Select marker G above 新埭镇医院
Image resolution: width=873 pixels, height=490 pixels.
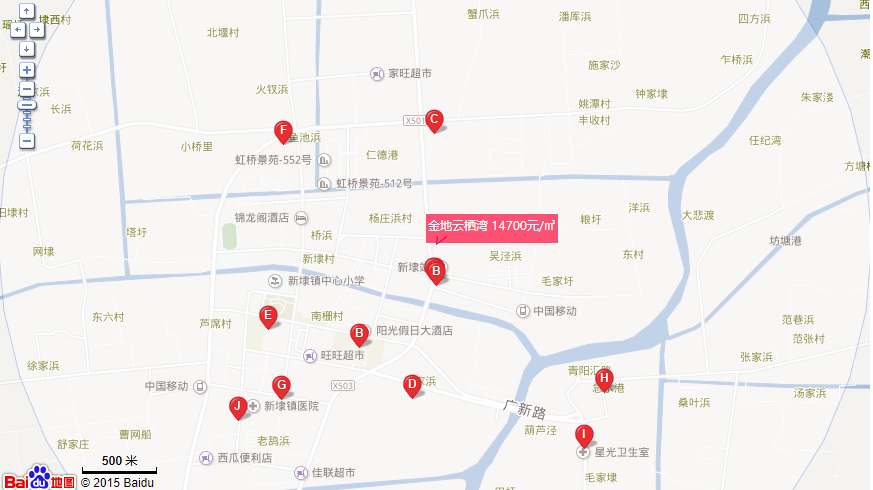point(282,385)
